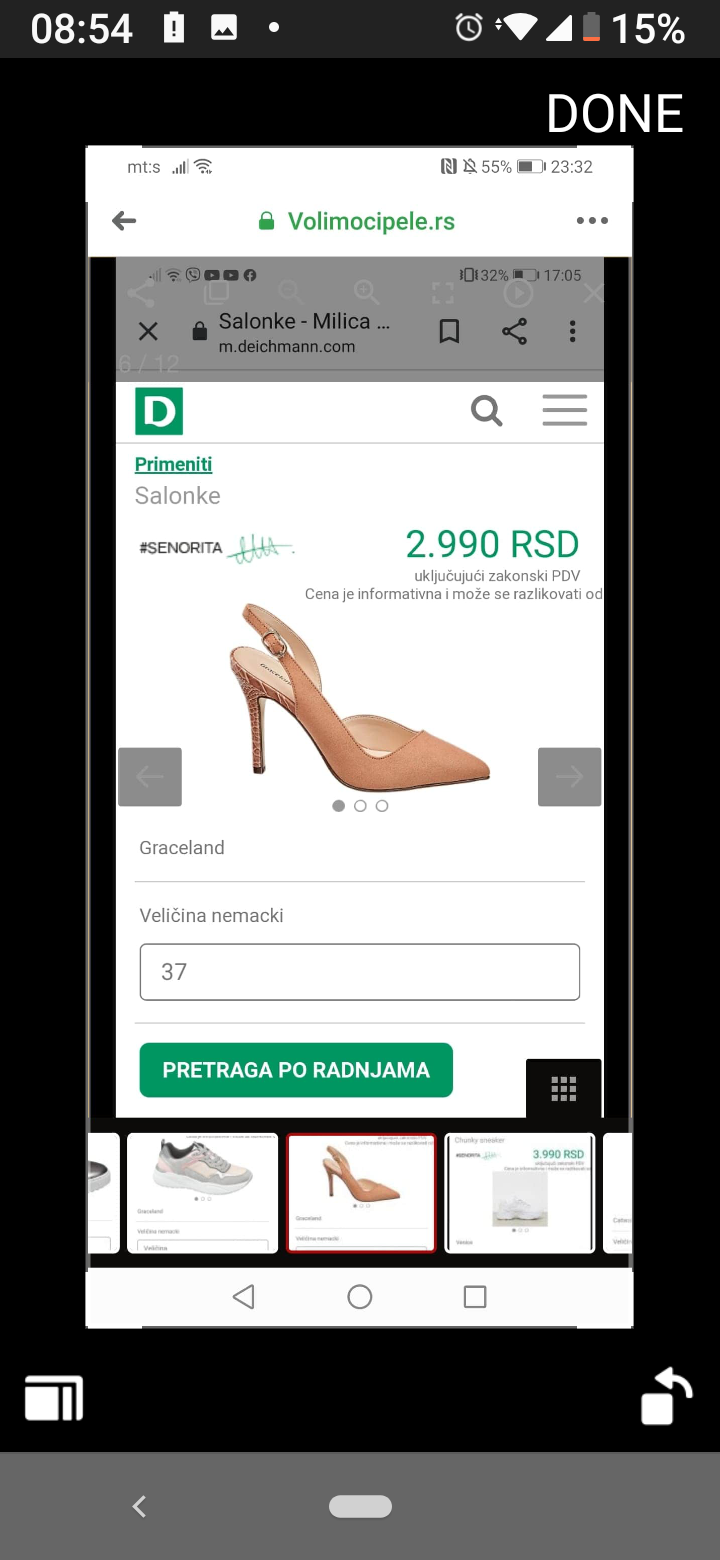The height and width of the screenshot is (1560, 720).
Task: Tap DONE to finish editing
Action: pyautogui.click(x=614, y=113)
